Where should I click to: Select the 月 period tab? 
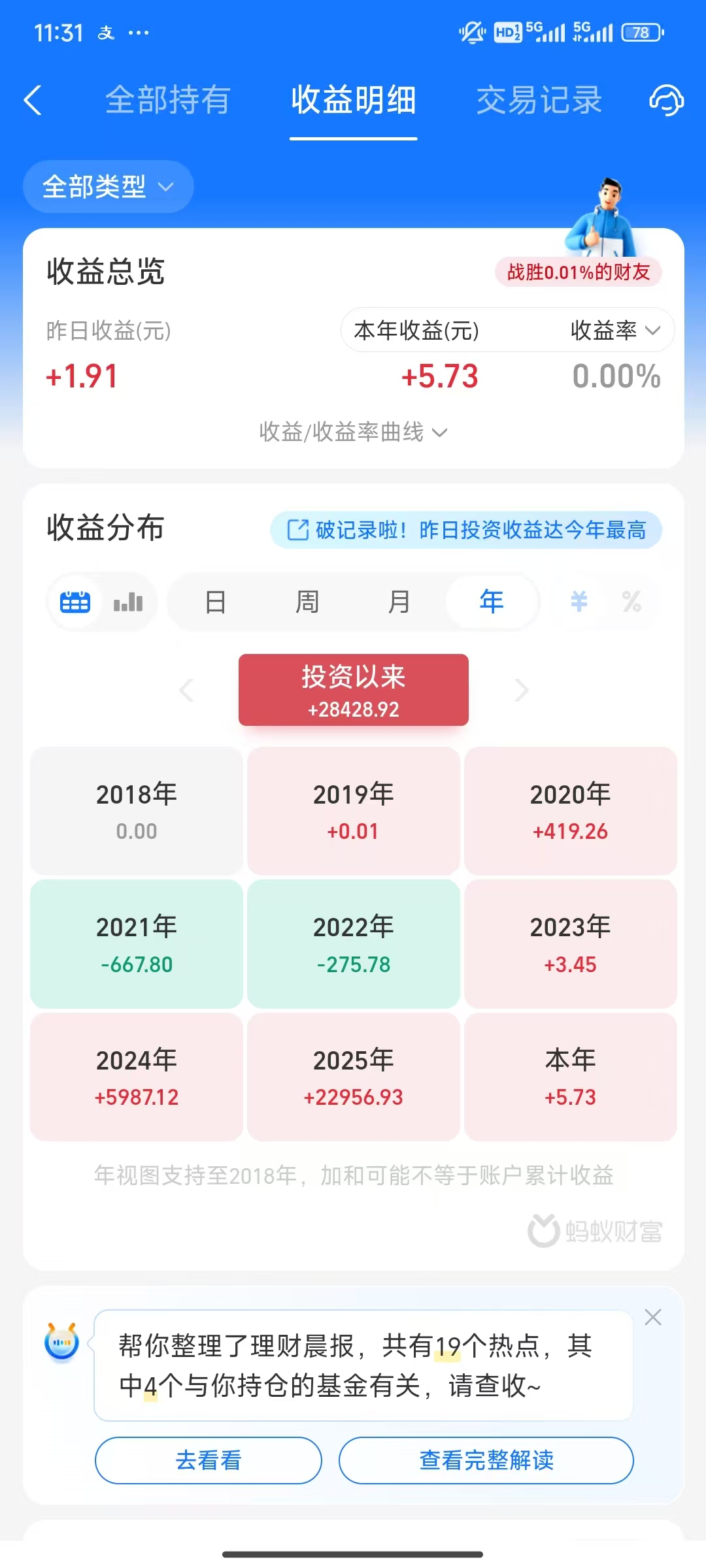(x=399, y=602)
